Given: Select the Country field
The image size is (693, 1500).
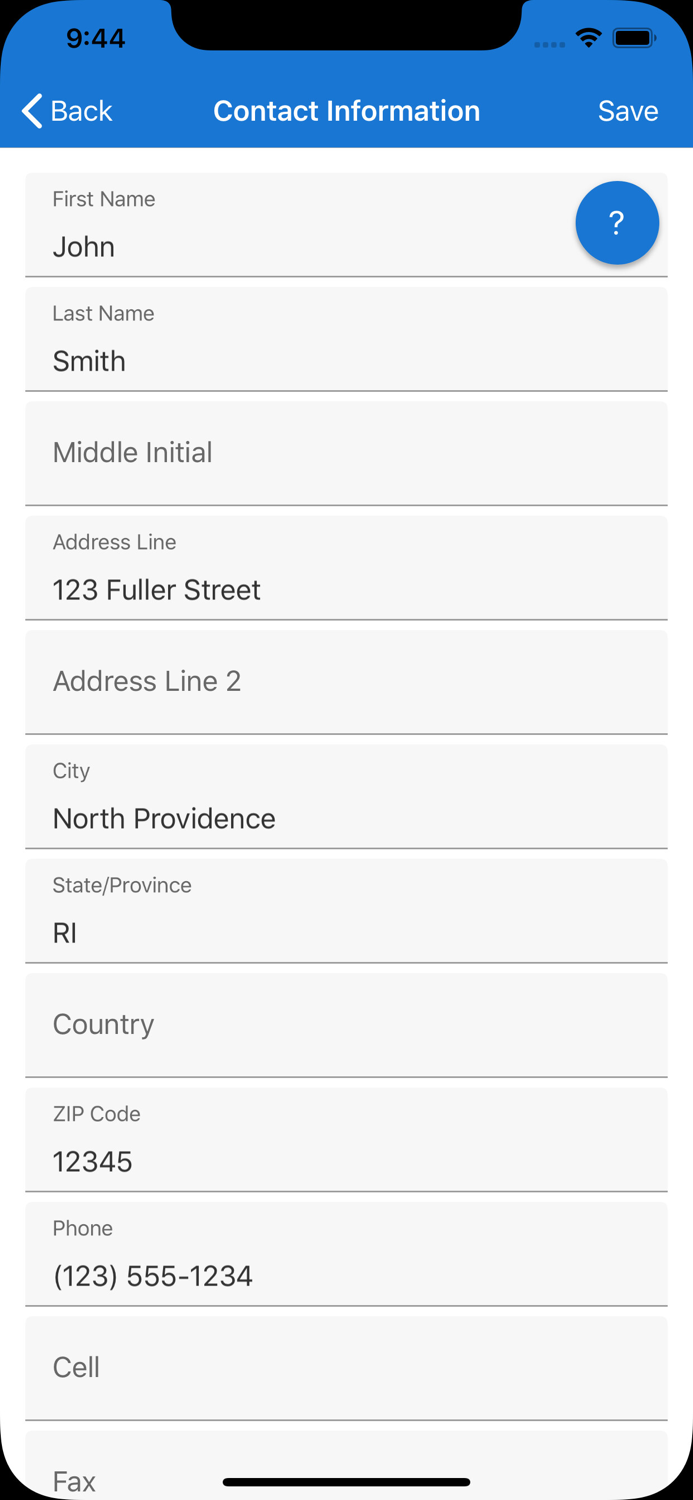Looking at the screenshot, I should (345, 1025).
